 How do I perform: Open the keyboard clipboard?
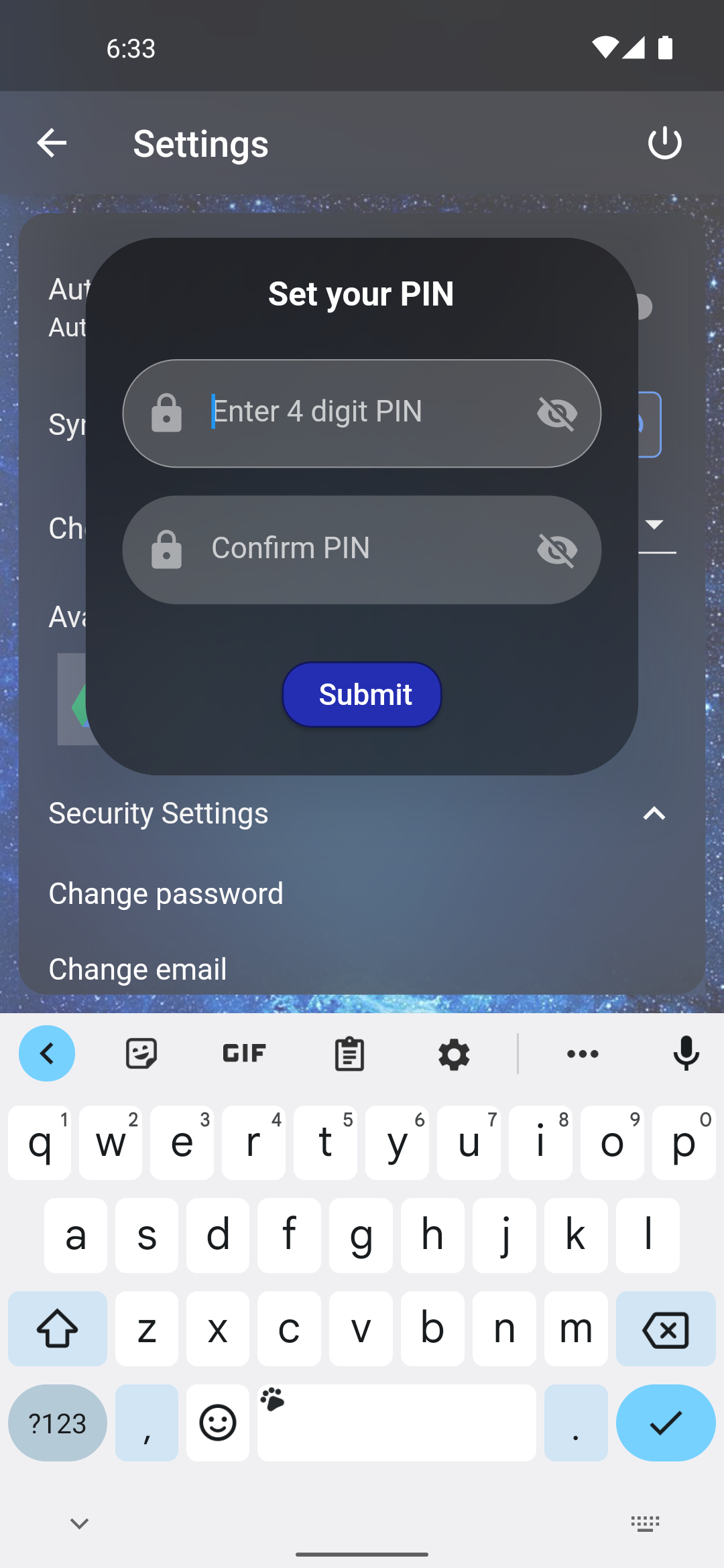(347, 1053)
